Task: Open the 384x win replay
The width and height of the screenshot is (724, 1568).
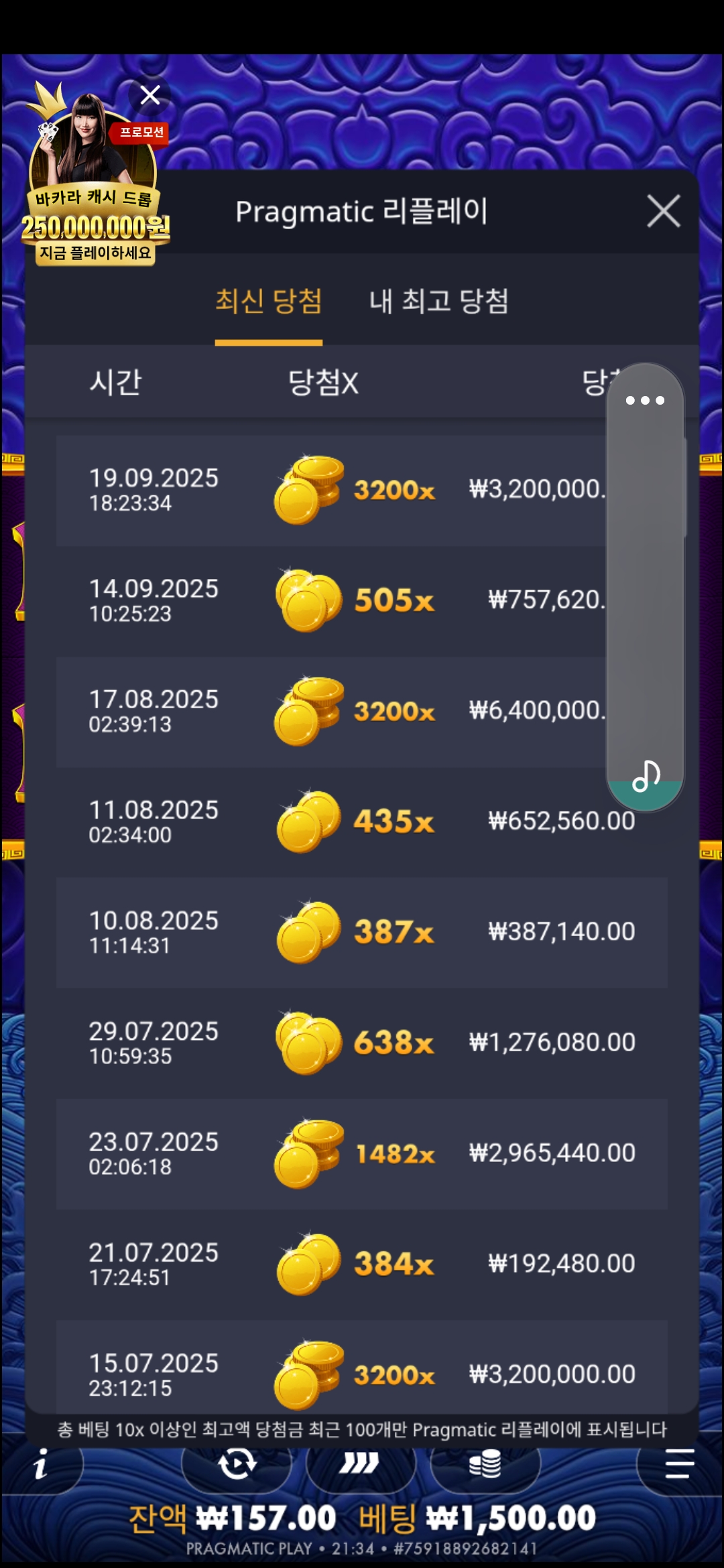Action: (362, 1264)
